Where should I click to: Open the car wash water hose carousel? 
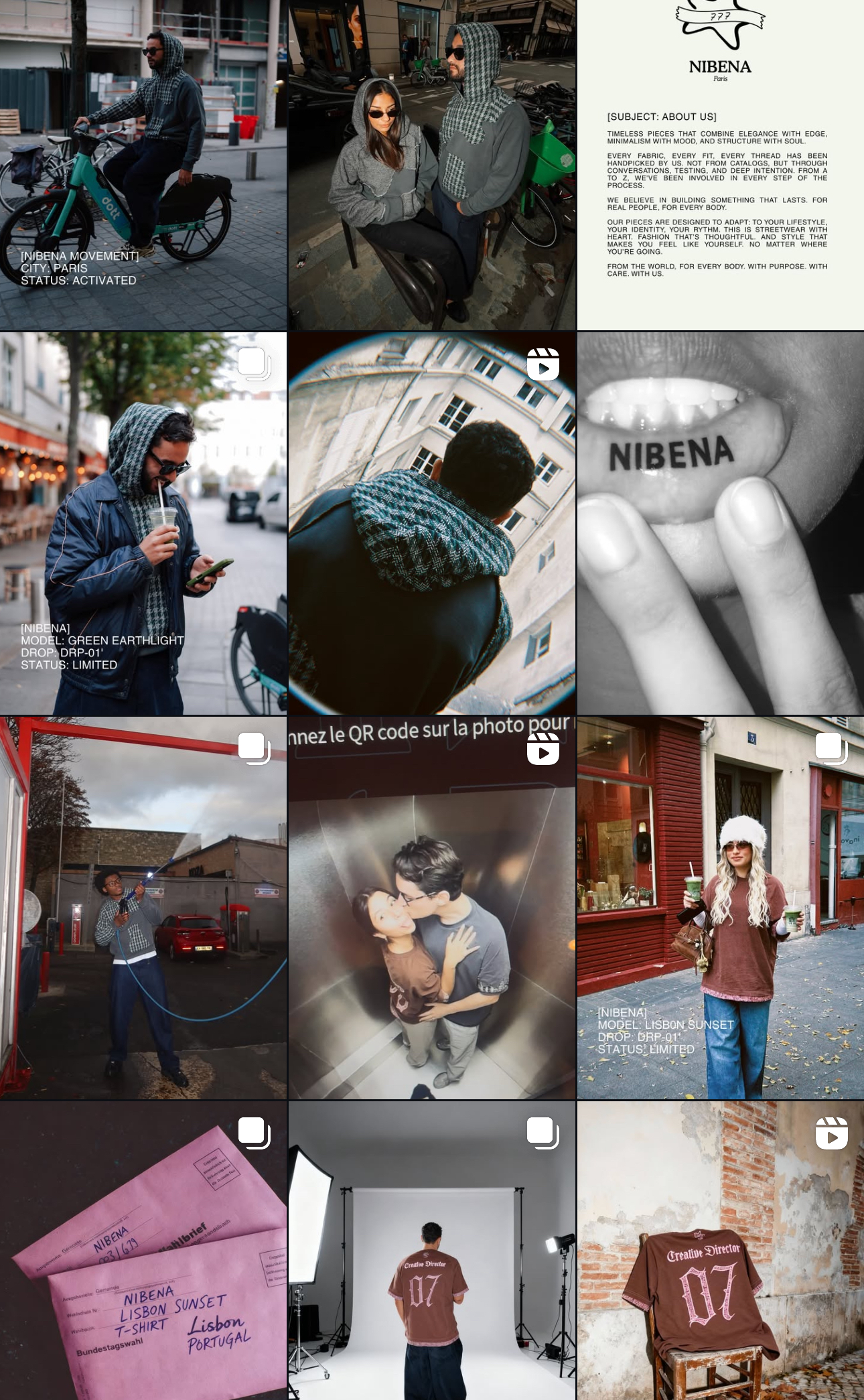tap(143, 908)
